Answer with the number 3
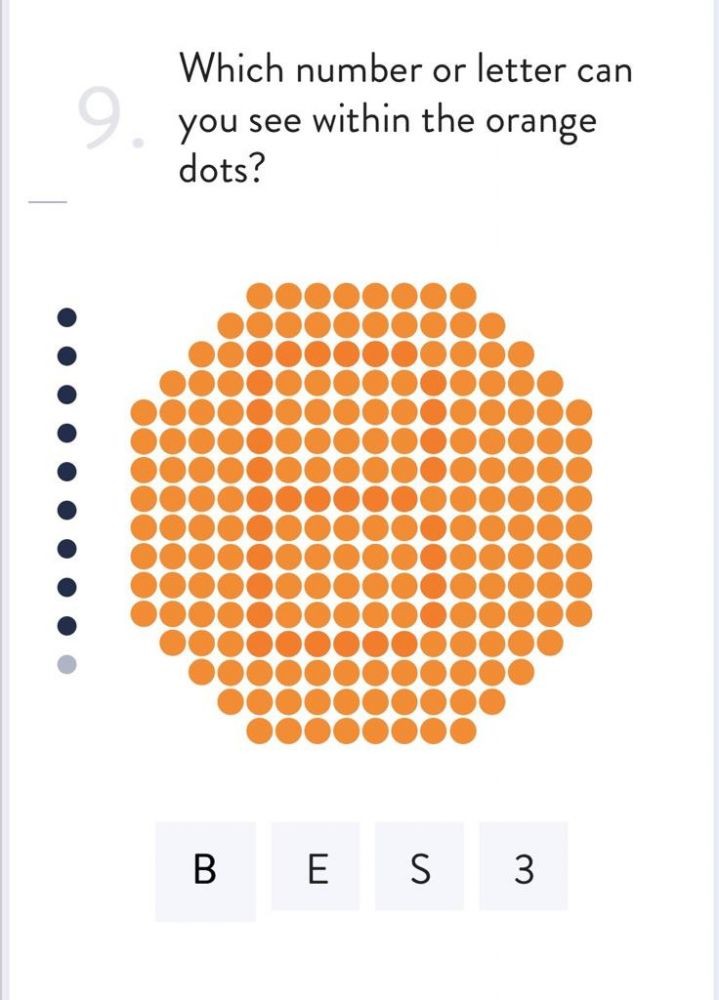This screenshot has height=1000, width=719. tap(523, 868)
